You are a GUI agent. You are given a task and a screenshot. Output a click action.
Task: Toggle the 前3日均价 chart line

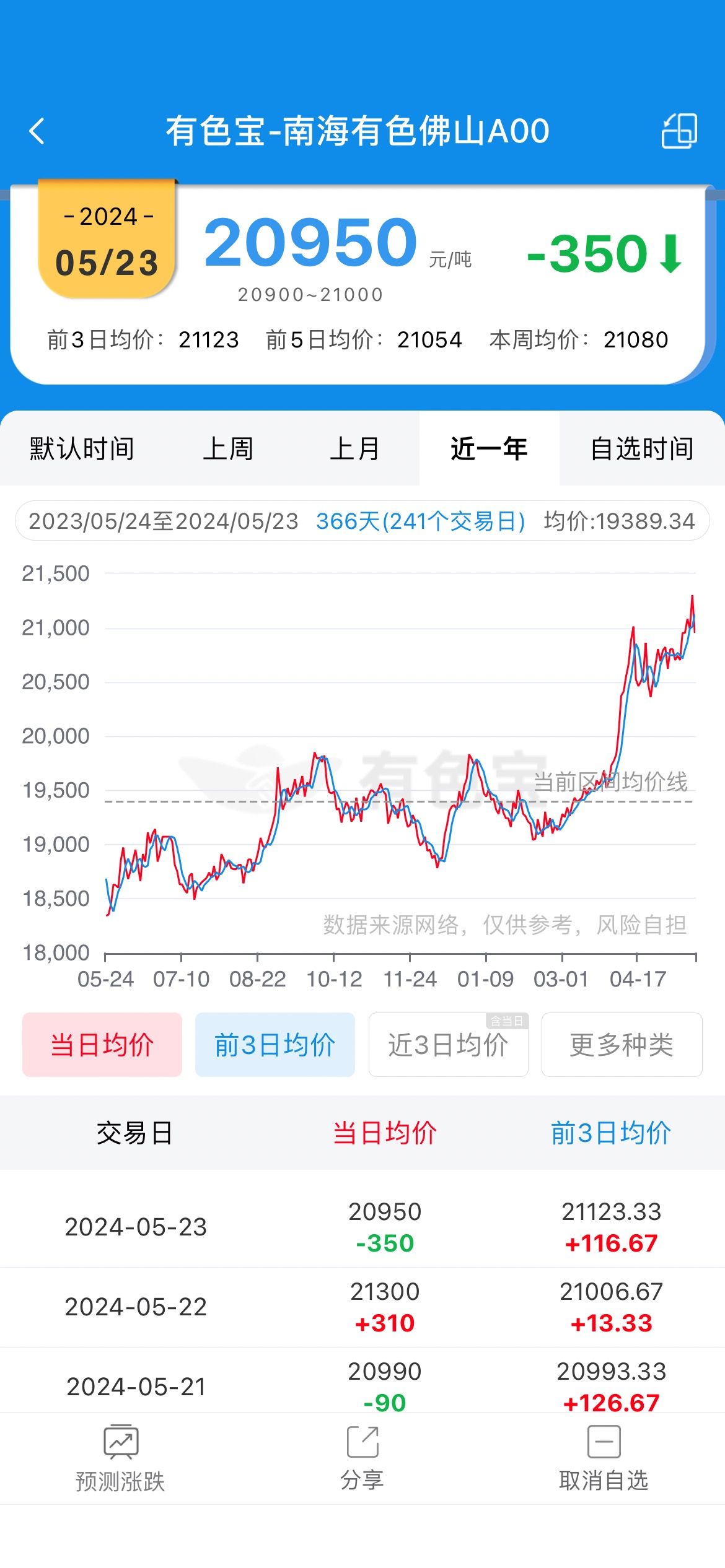(x=275, y=1045)
